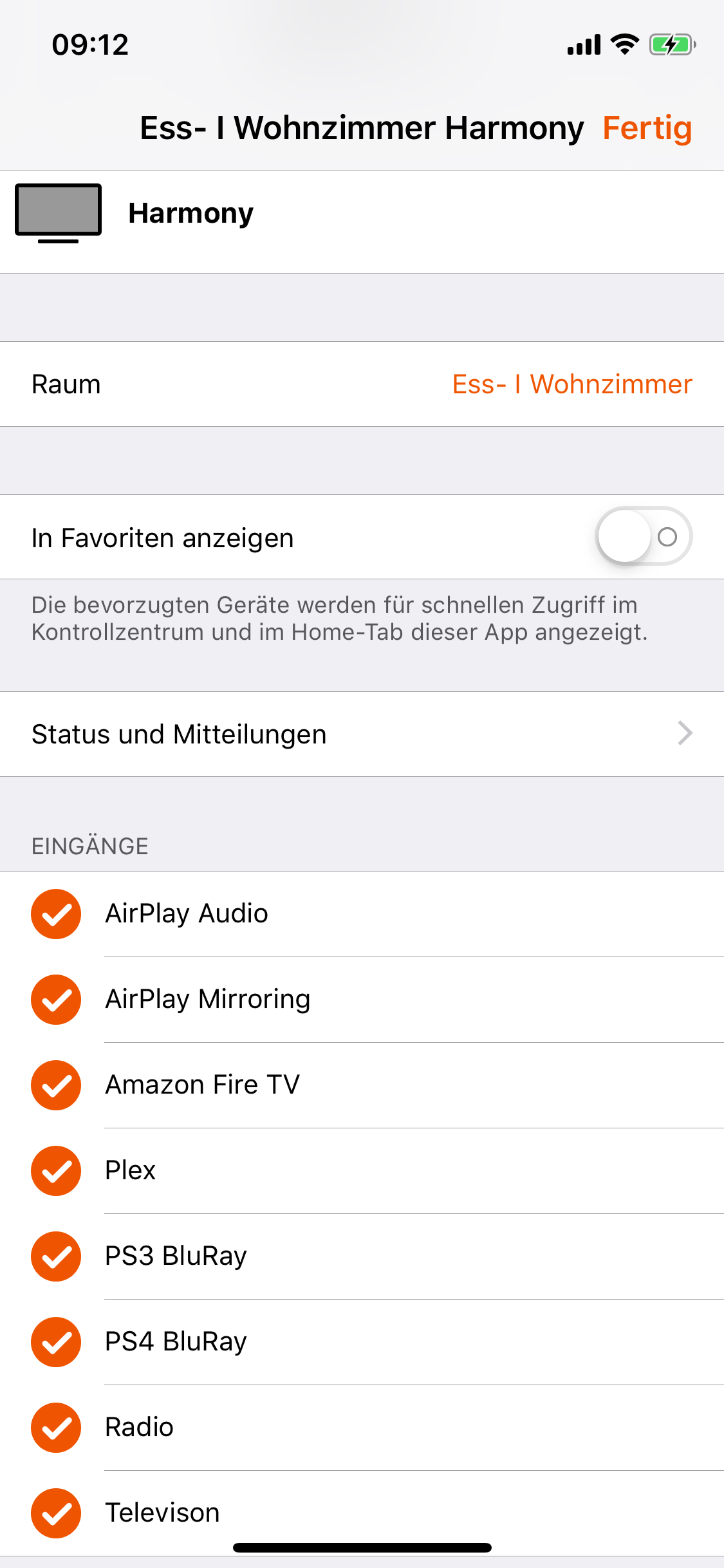Enable In Favoriten anzeigen switch
The image size is (724, 1568).
tap(644, 537)
